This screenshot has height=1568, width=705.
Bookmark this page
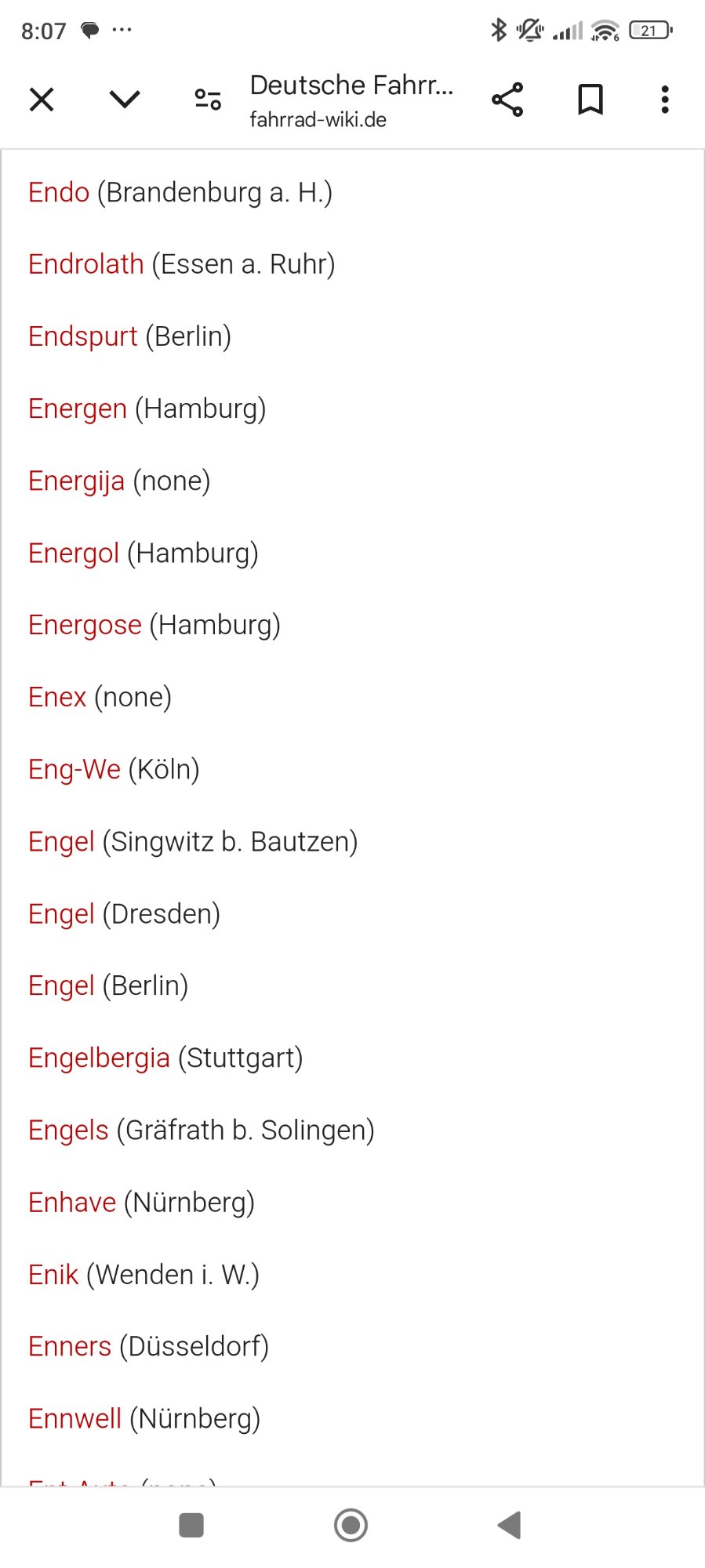[x=591, y=100]
